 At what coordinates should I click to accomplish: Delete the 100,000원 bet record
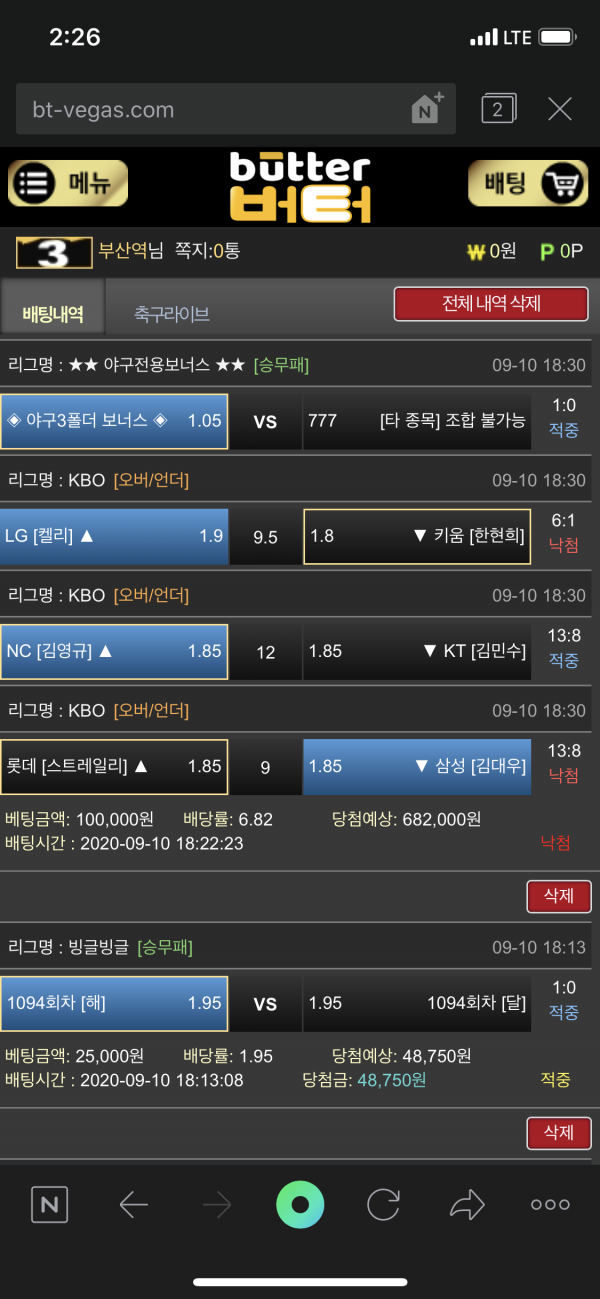558,896
